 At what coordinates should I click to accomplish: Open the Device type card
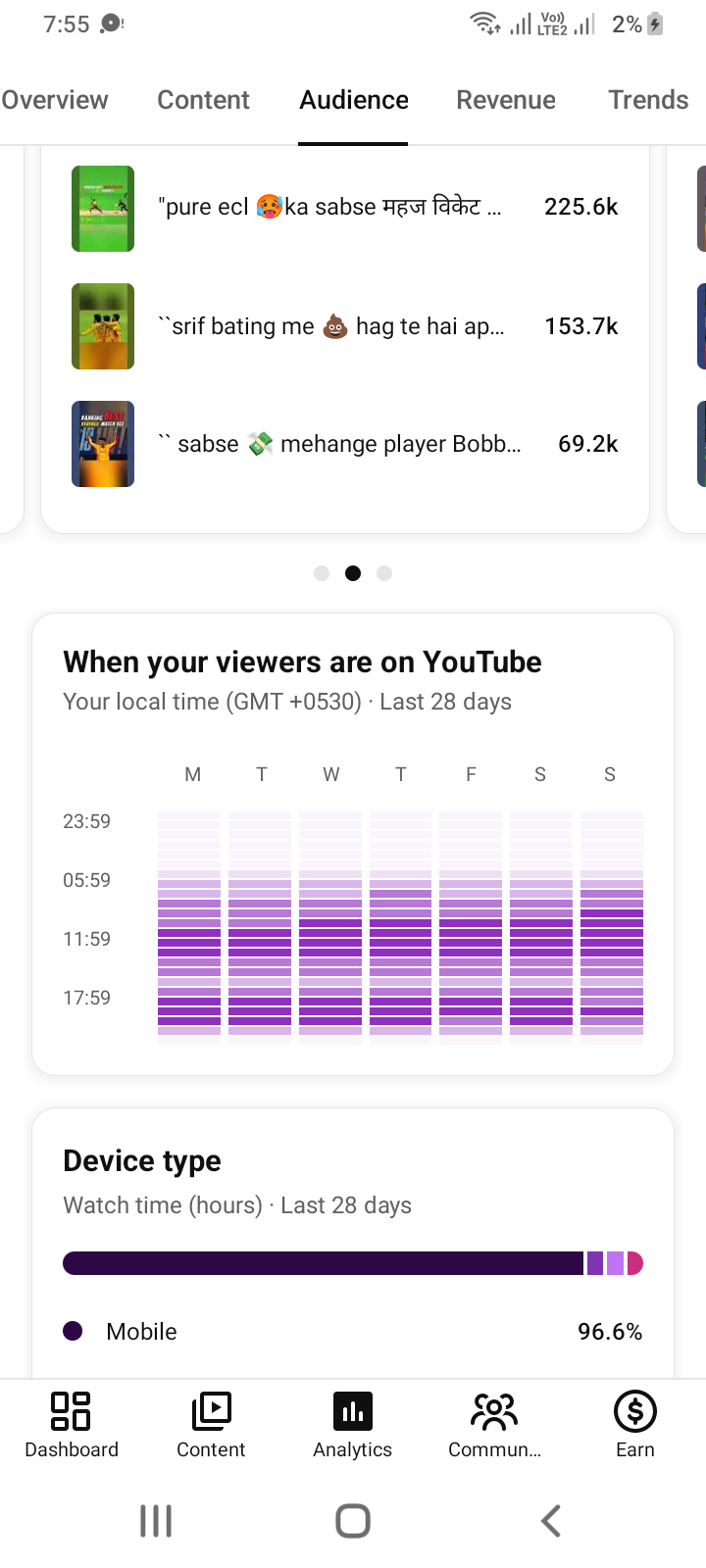pyautogui.click(x=353, y=1244)
